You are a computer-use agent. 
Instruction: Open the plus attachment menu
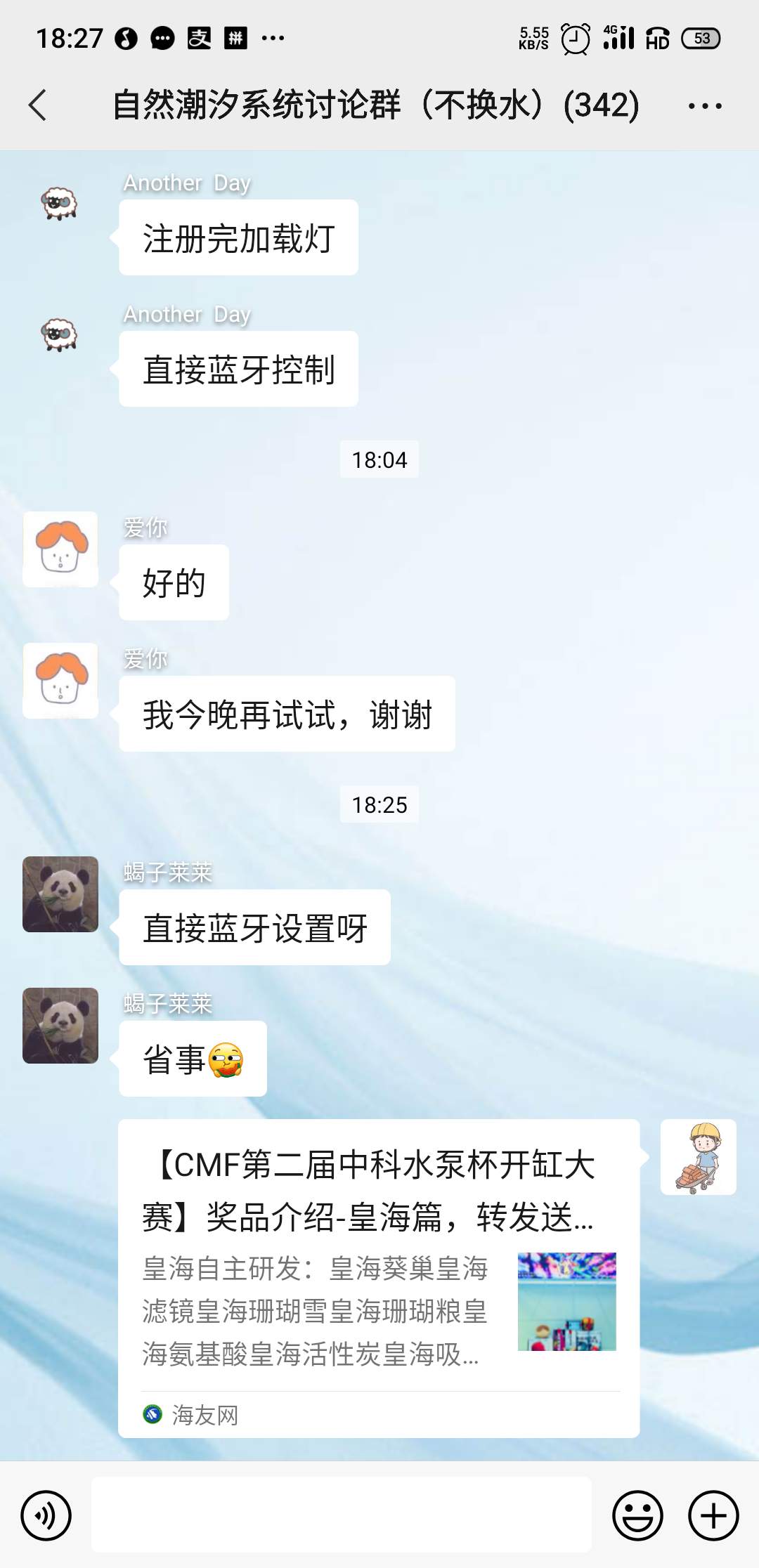(x=713, y=1515)
